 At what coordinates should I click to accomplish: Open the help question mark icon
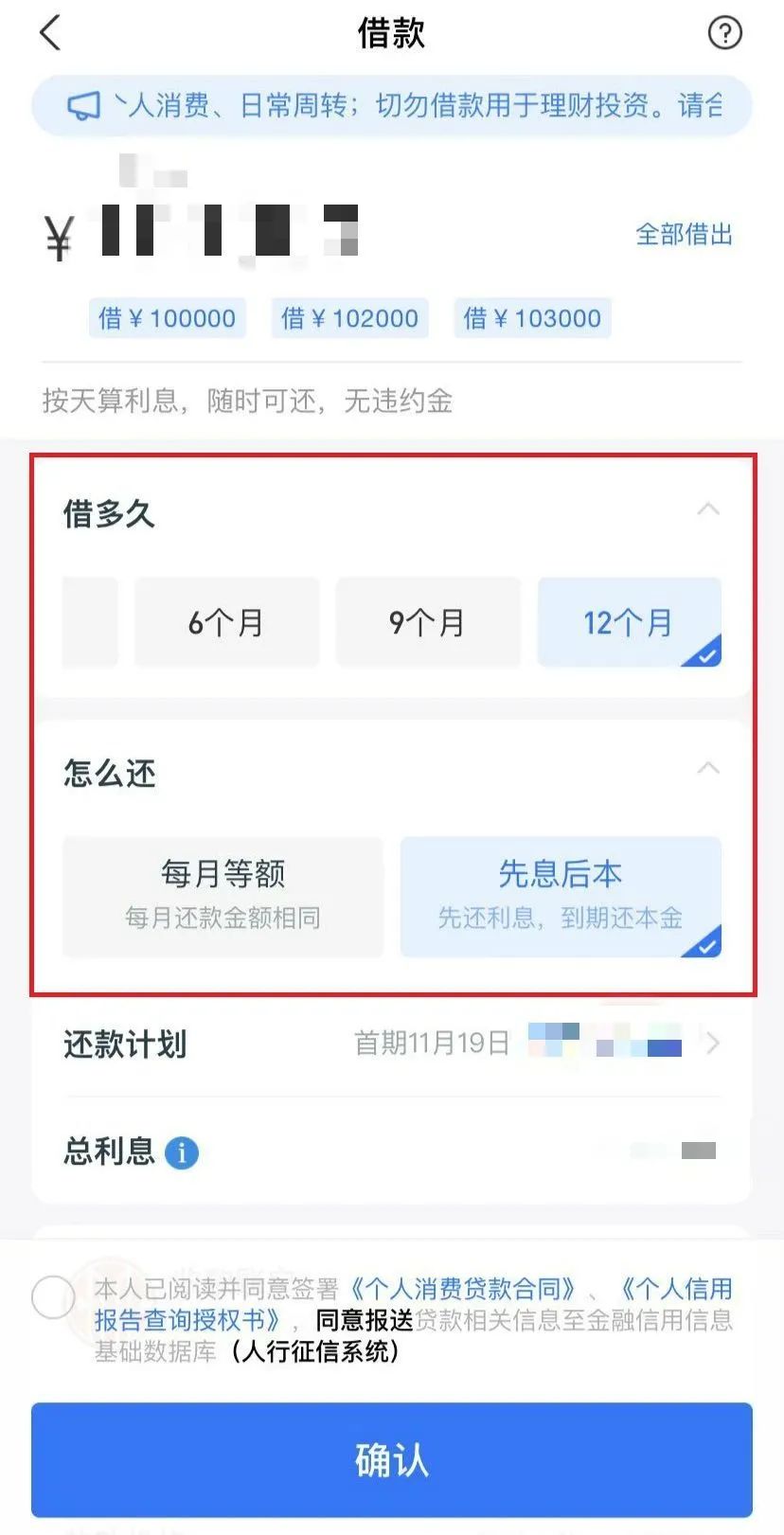724,33
